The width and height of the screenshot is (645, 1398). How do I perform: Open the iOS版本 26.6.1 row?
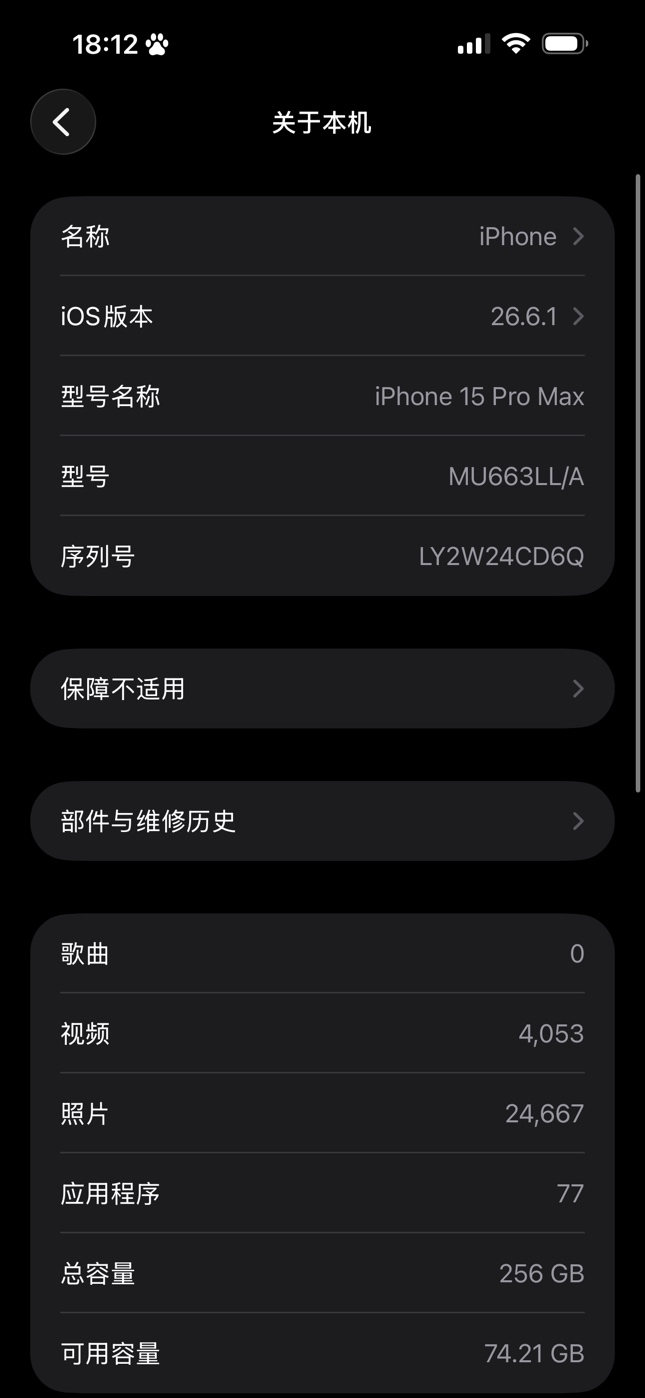coord(322,316)
